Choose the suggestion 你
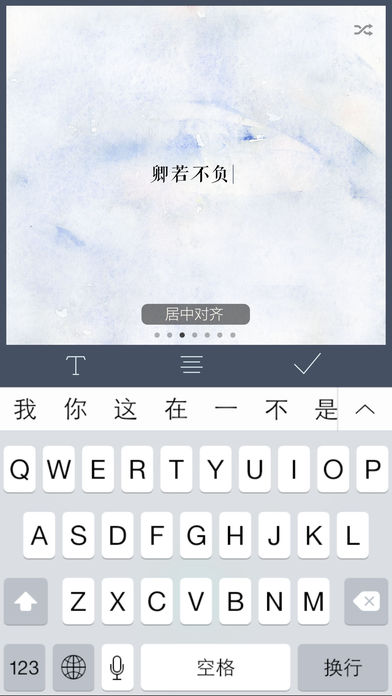The width and height of the screenshot is (392, 696). pos(75,409)
